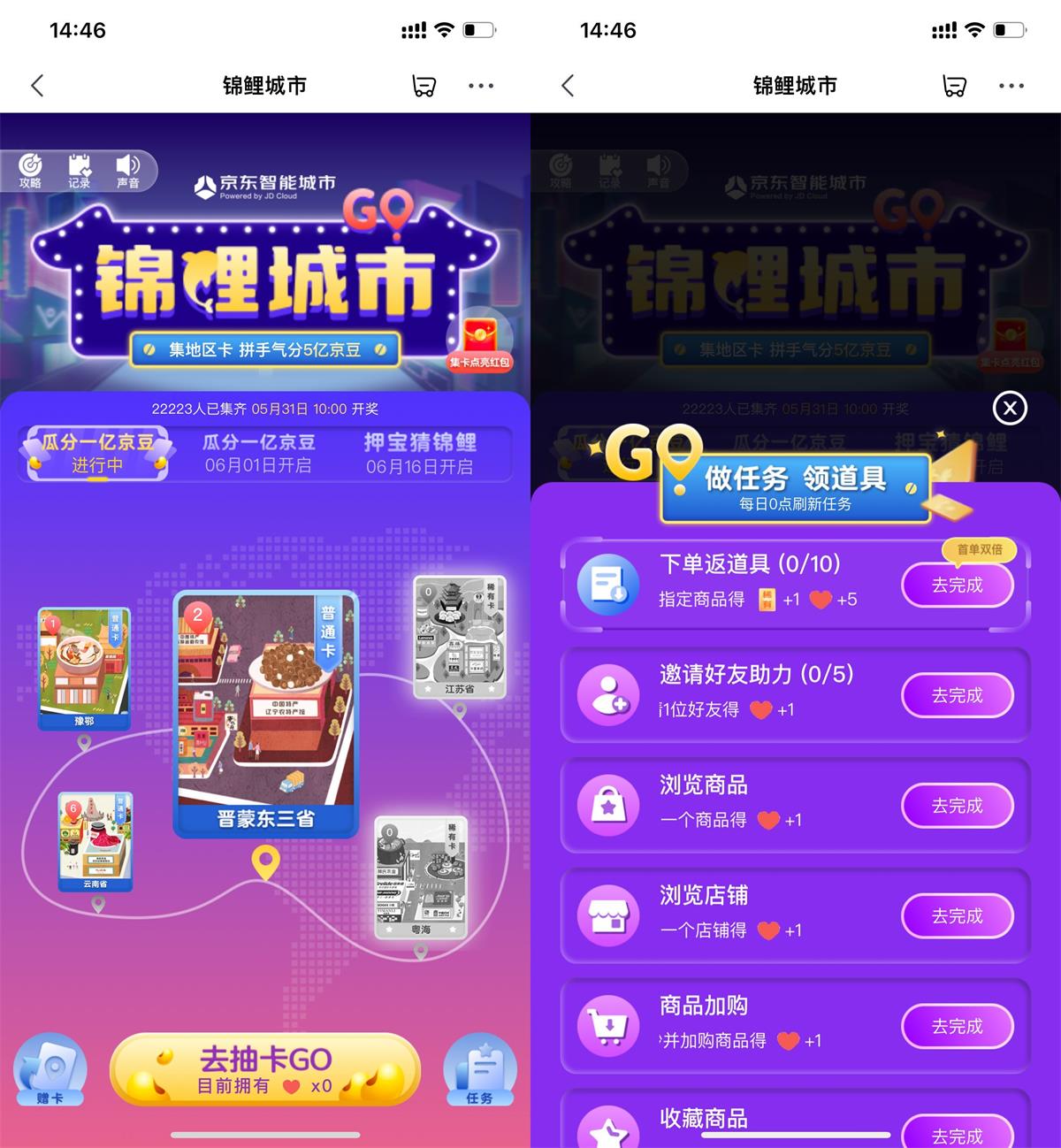Viewport: 1061px width, 1148px height.
Task: Tap 去完成 for 下单返道具 task
Action: (958, 584)
